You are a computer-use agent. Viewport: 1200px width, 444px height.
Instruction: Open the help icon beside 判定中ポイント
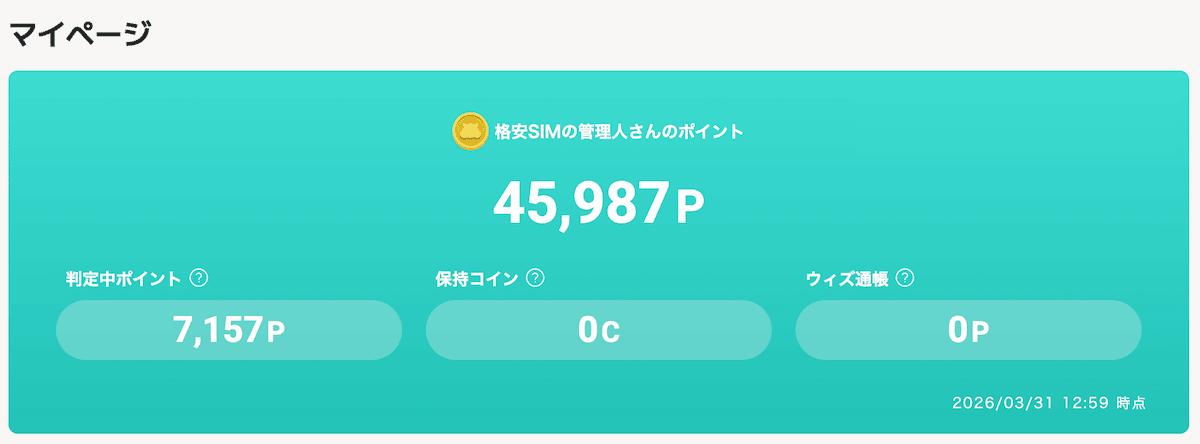point(198,278)
